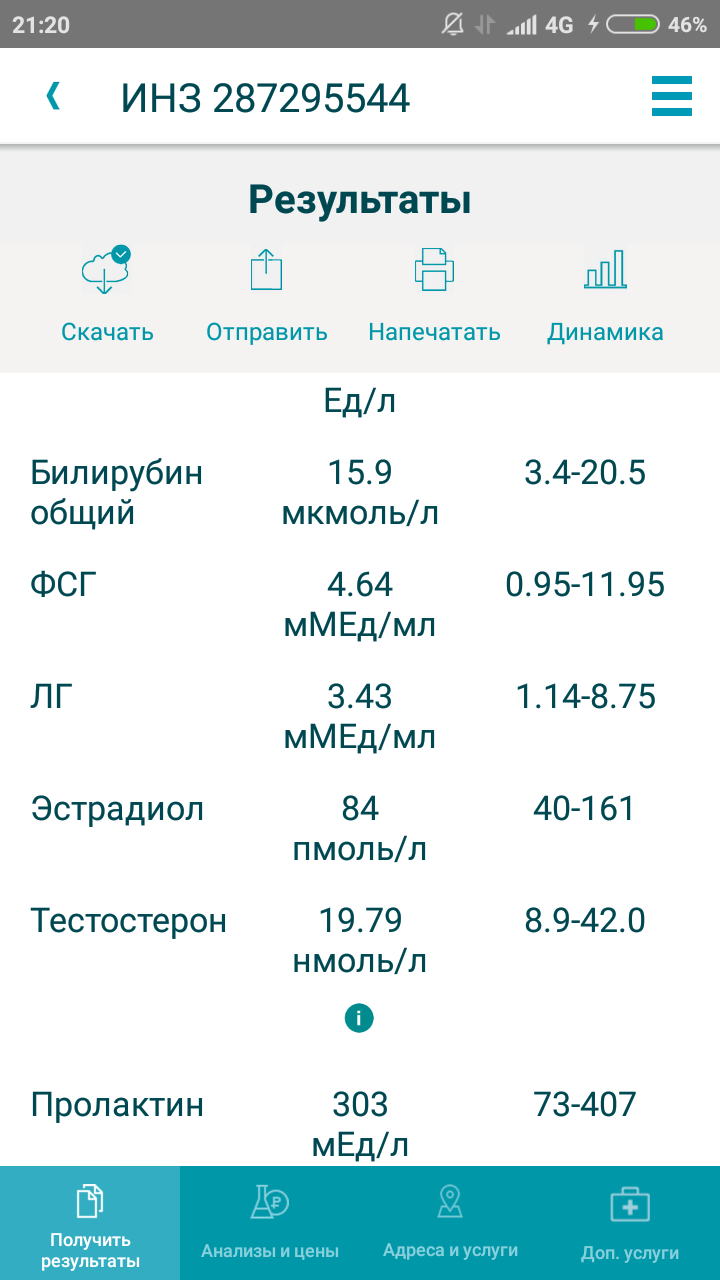Open info icon under Тестостерон

click(359, 1018)
